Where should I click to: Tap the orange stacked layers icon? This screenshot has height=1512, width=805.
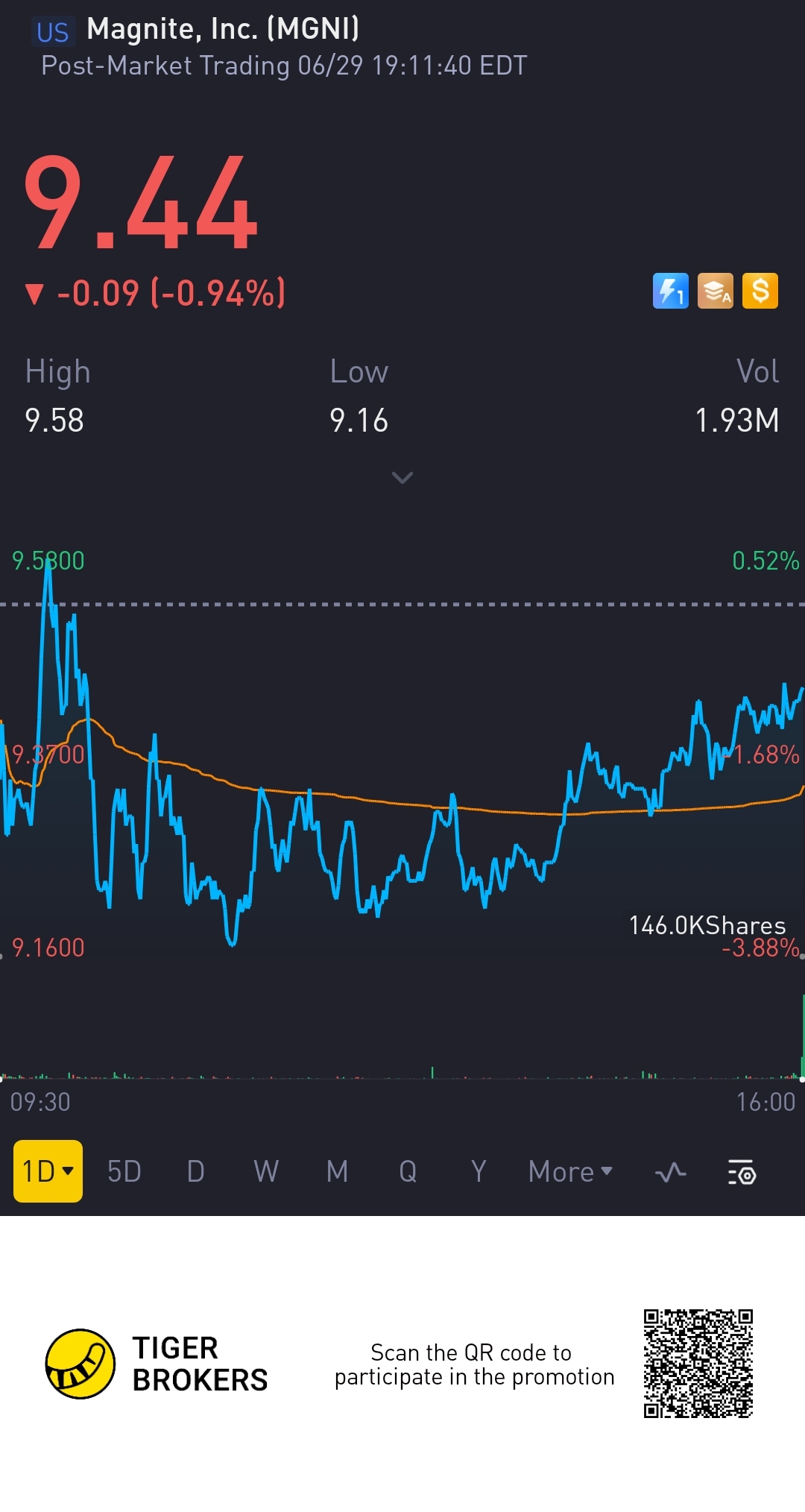coord(716,291)
